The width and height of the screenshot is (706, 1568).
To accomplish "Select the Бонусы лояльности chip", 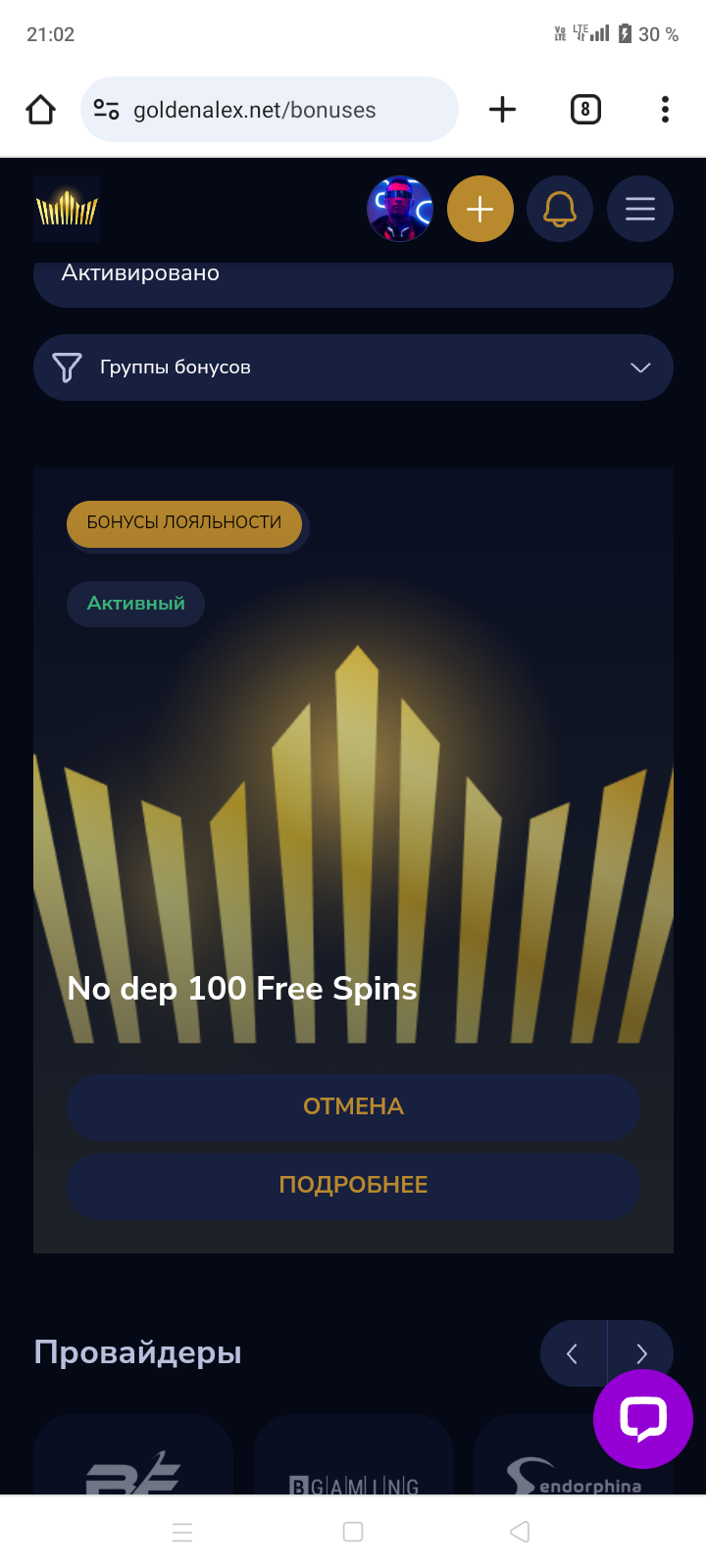I will coord(184,522).
